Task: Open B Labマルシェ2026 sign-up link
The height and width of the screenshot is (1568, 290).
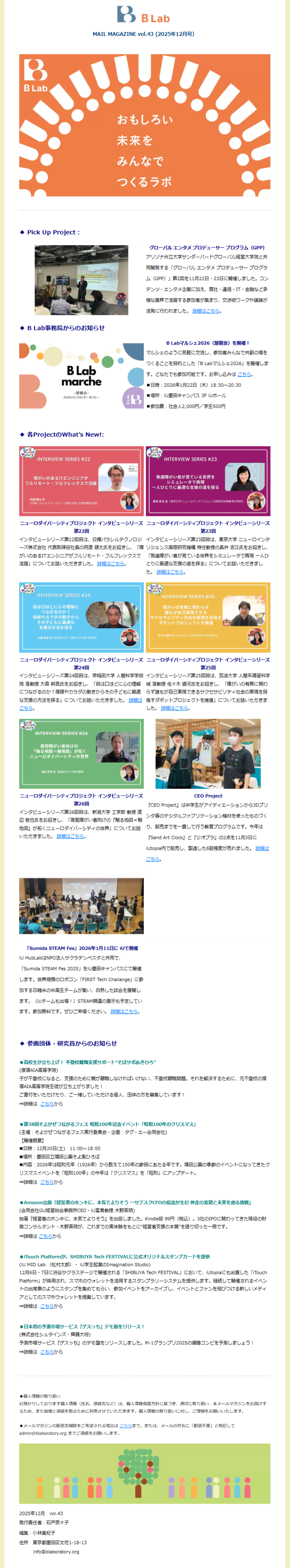Action: [x=243, y=375]
